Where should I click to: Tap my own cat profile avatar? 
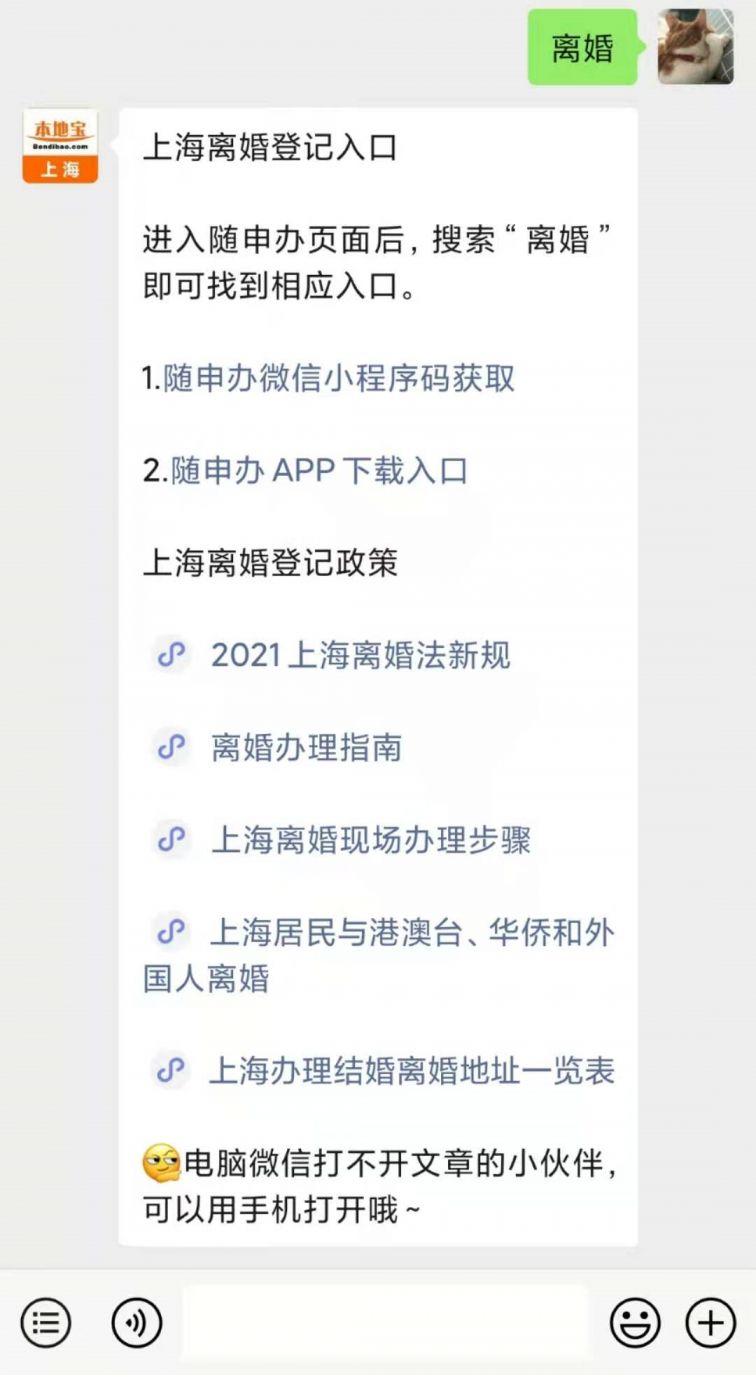pyautogui.click(x=695, y=47)
